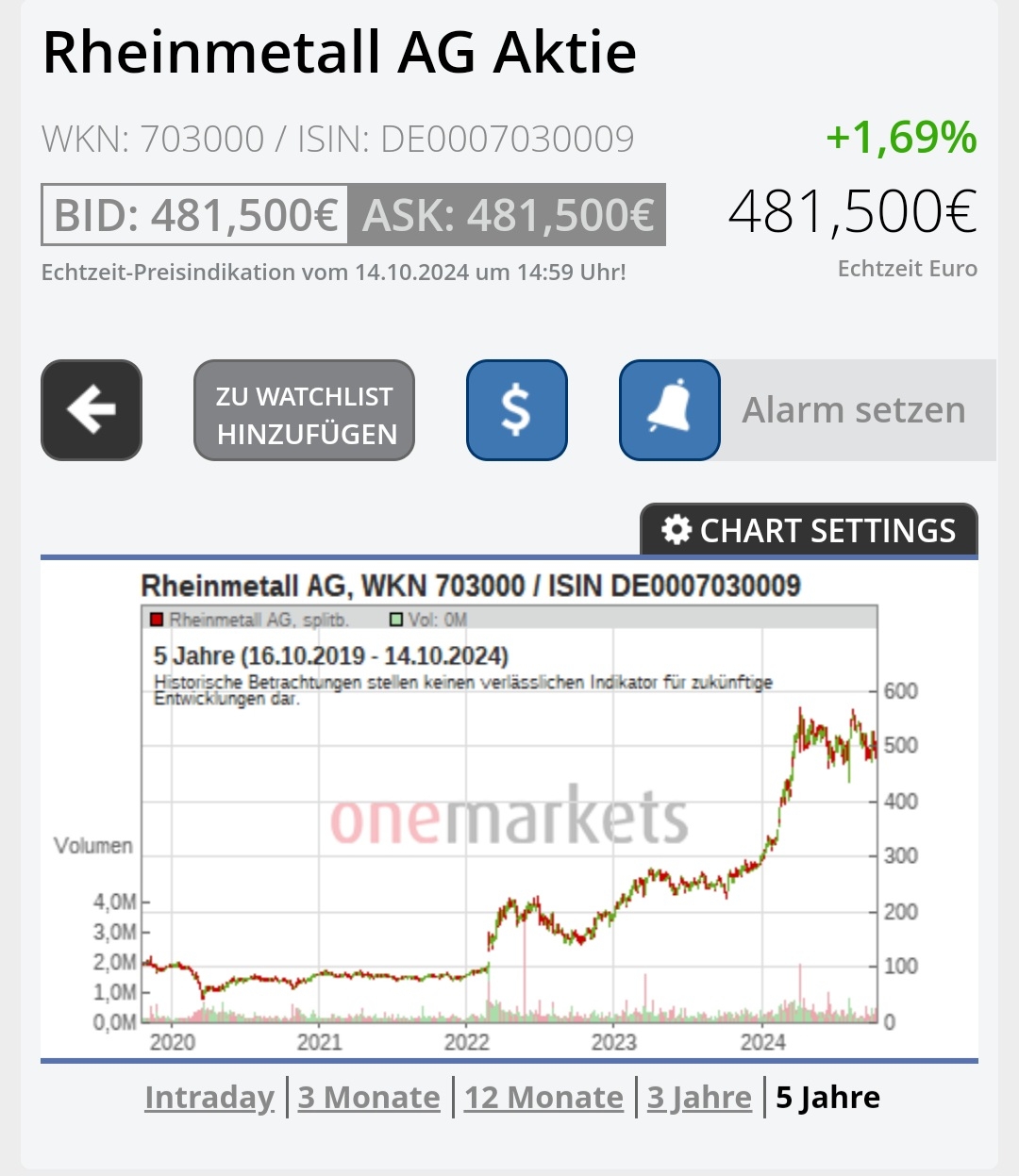Select the 5 Jahre range
Image resolution: width=1019 pixels, height=1176 pixels.
[827, 1098]
